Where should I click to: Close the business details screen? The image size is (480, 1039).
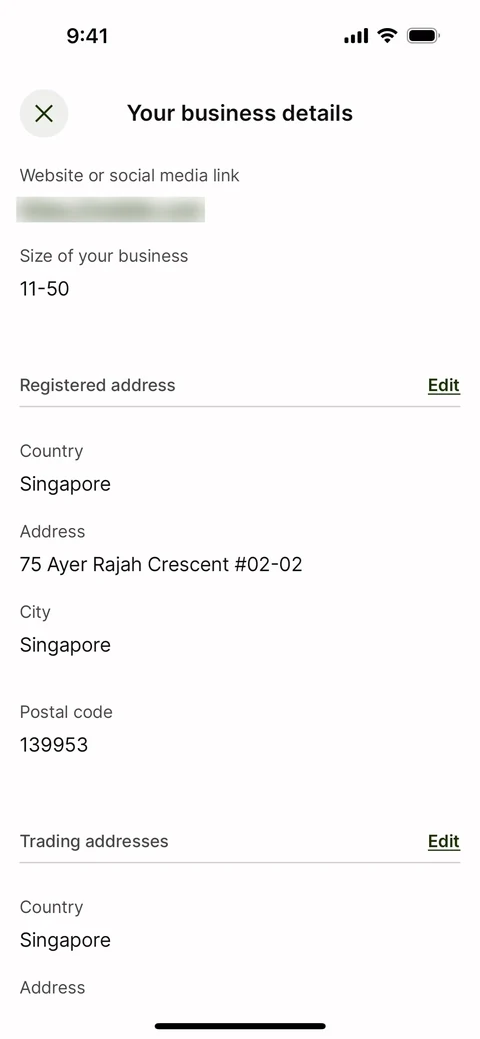(x=44, y=113)
